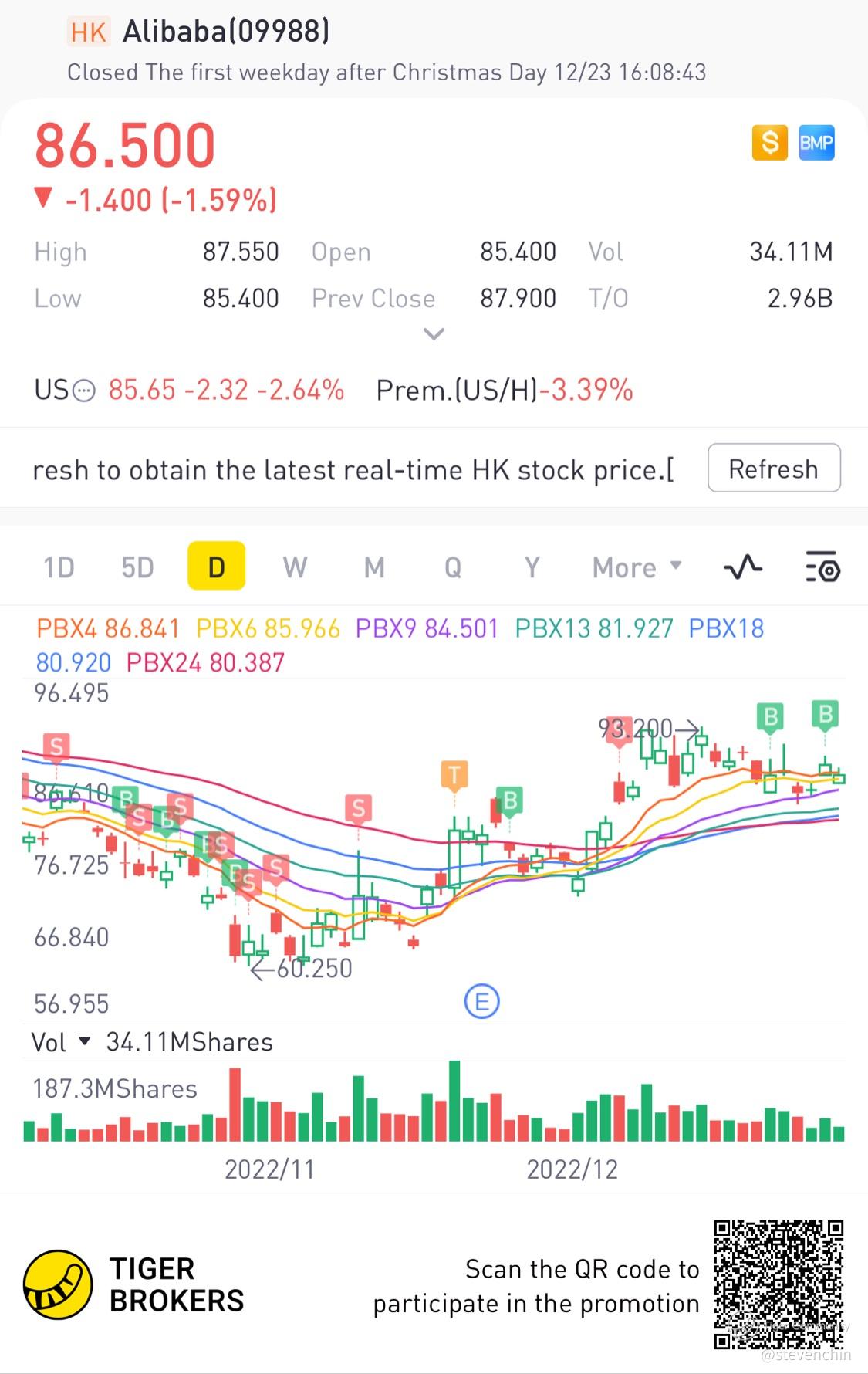Open the More timeframes dropdown
868x1374 pixels.
tap(637, 567)
